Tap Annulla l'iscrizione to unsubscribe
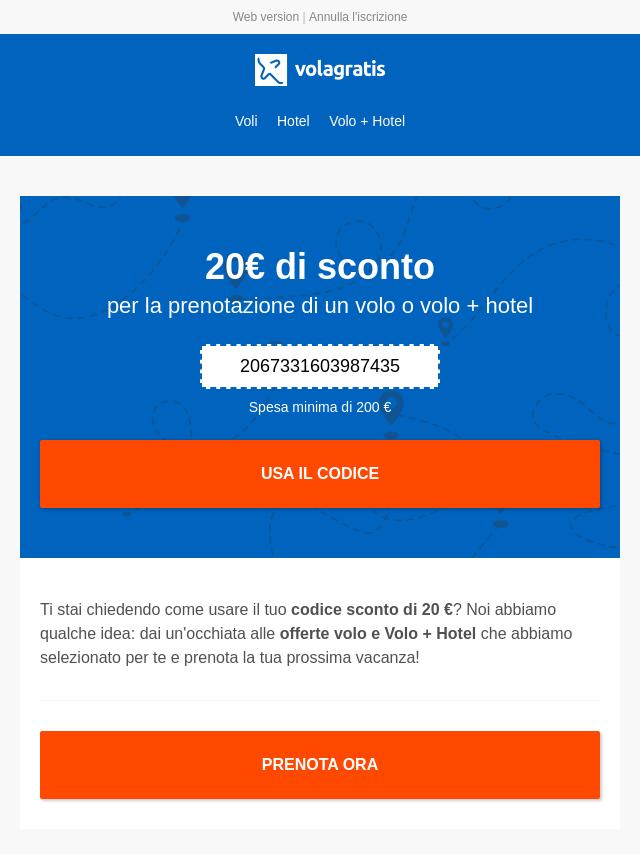Viewport: 640px width, 854px height. tap(358, 17)
